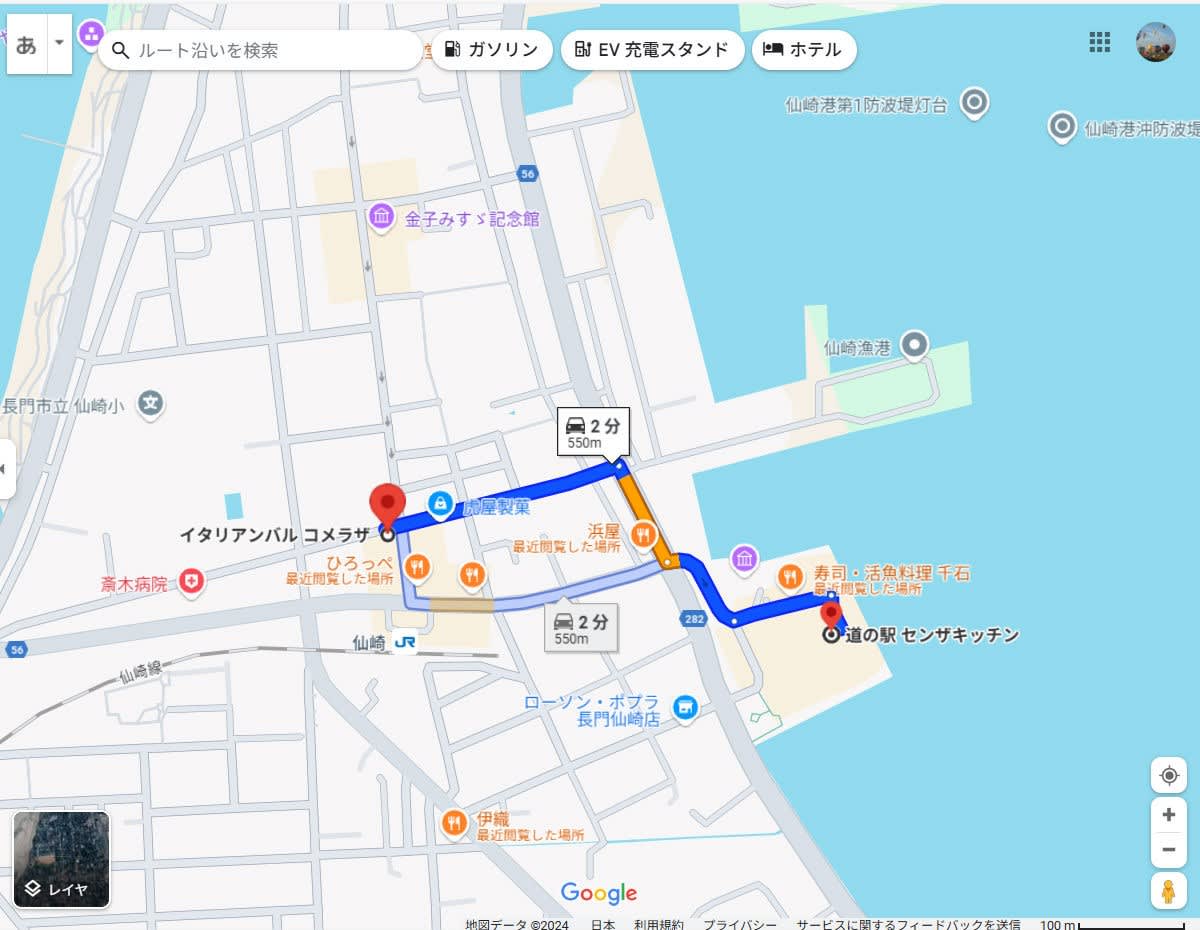Open the レイヤ map layers tile

(x=61, y=859)
